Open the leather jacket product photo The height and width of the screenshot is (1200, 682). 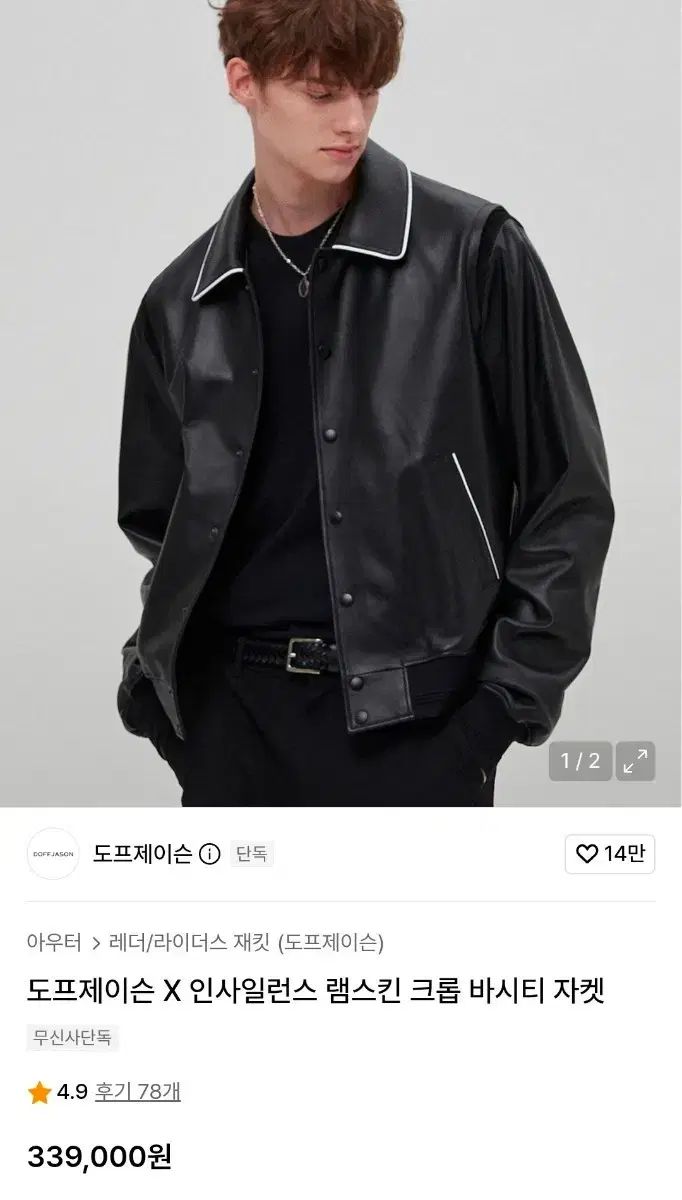pyautogui.click(x=341, y=403)
